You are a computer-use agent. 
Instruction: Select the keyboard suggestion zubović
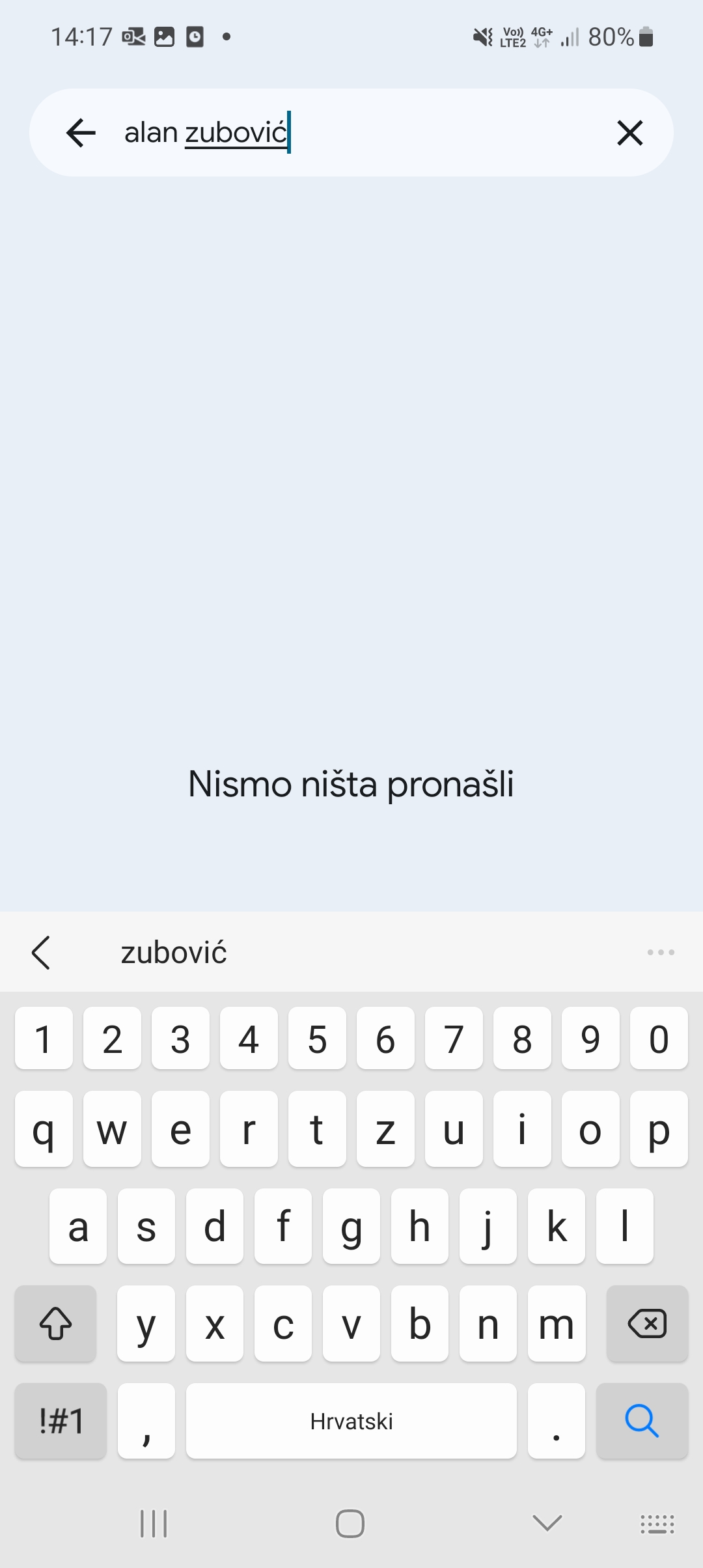tap(174, 953)
